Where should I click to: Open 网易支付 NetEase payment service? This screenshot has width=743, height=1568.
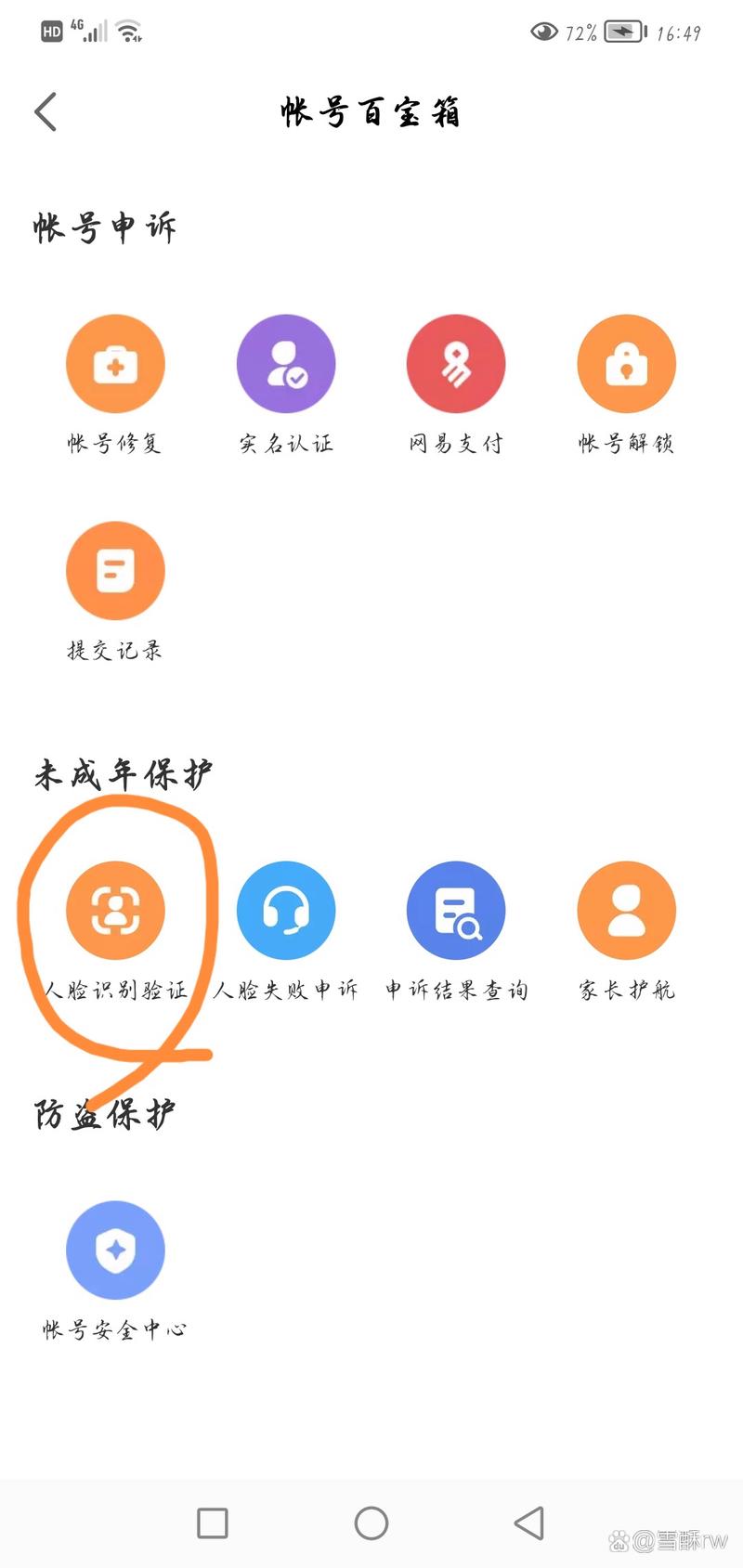[456, 363]
